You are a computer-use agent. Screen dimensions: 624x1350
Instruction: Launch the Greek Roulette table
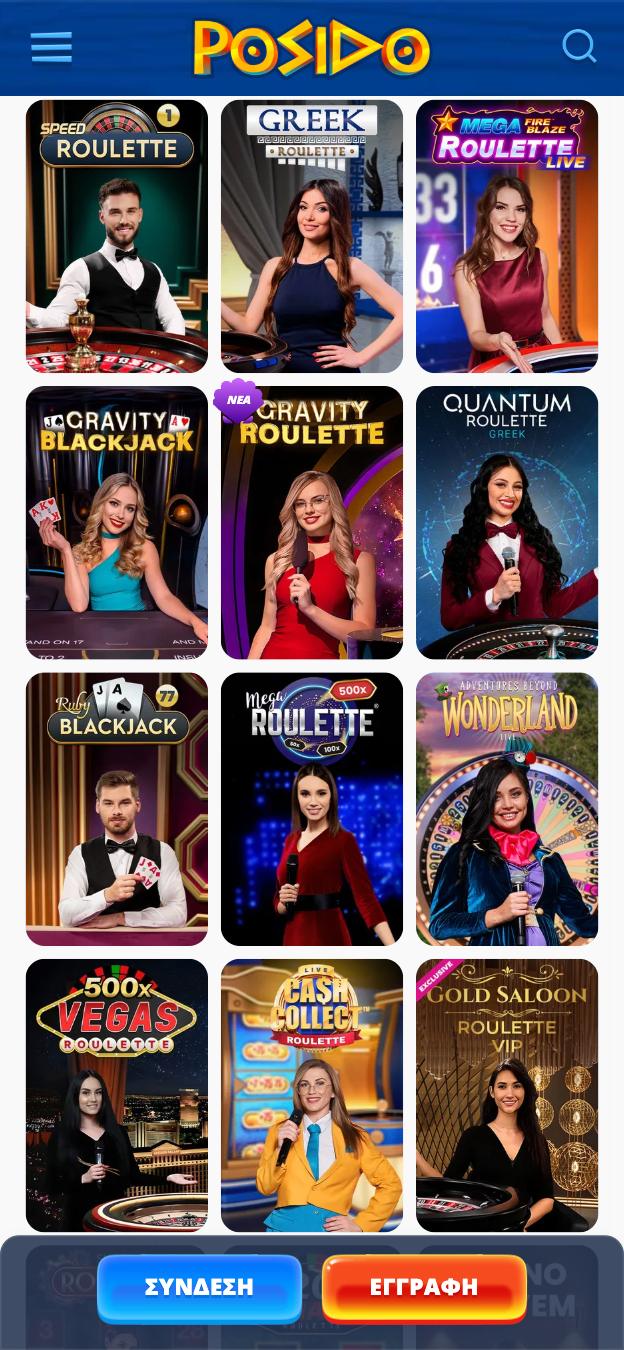point(312,236)
